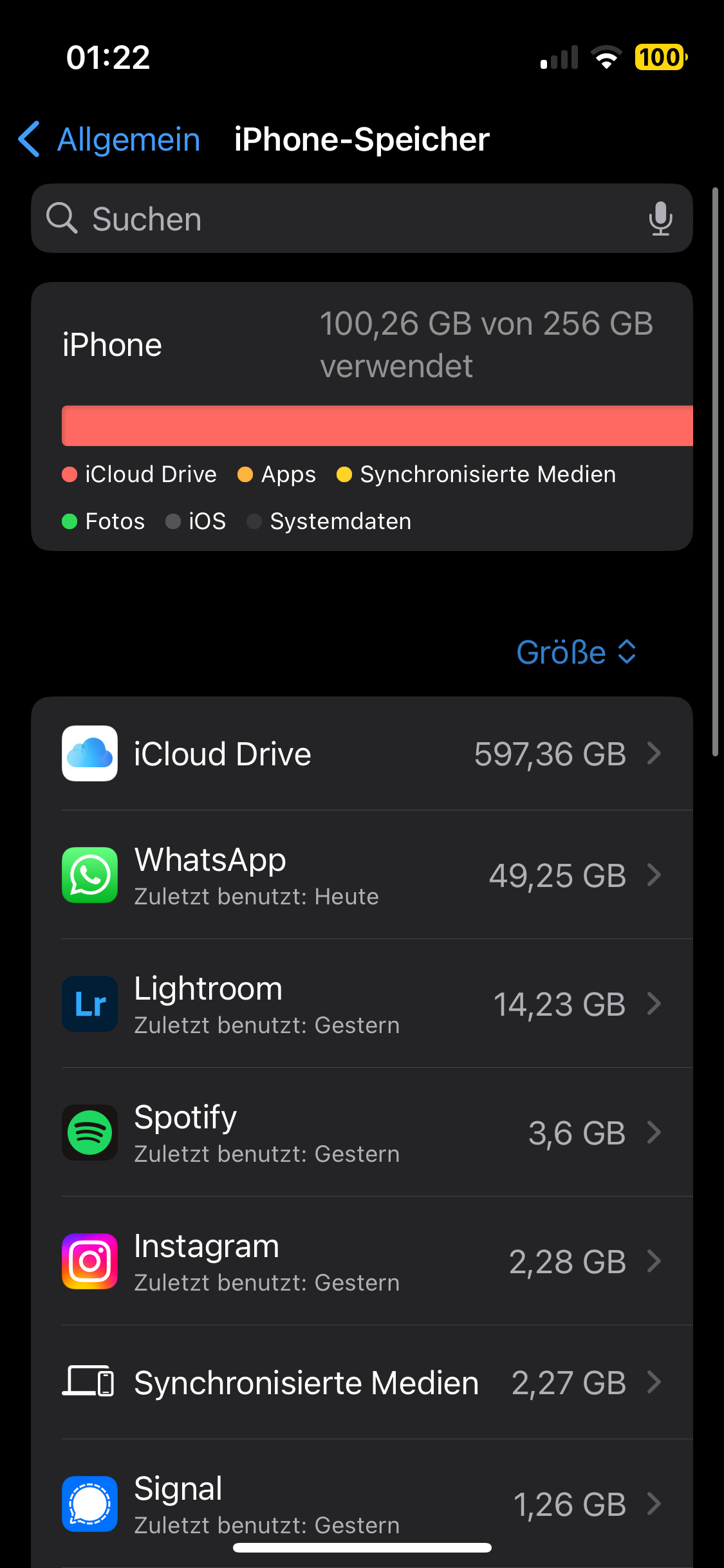Open the Größe sort dropdown
This screenshot has width=724, height=1568.
point(576,653)
